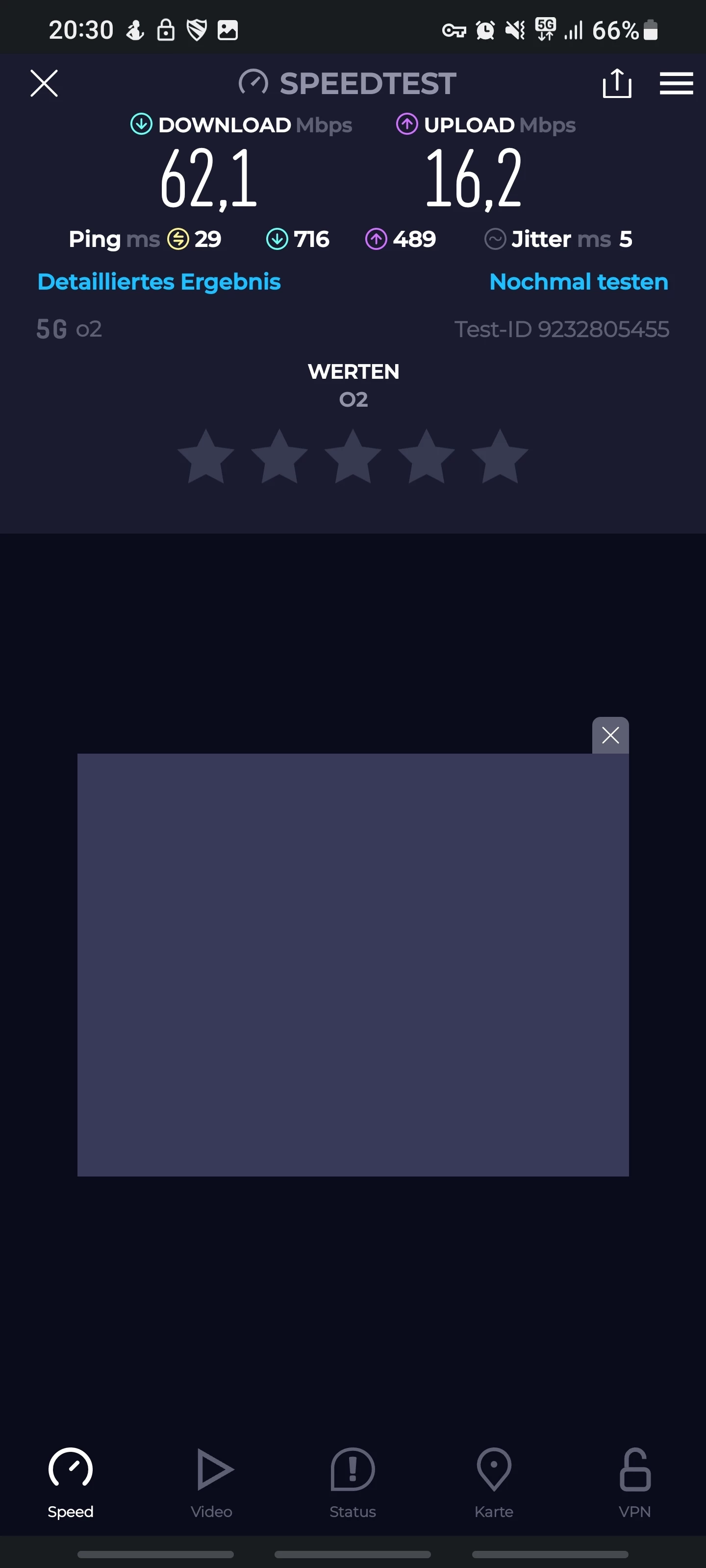The image size is (706, 1568).
Task: Switch to the Video tab
Action: click(x=211, y=1482)
